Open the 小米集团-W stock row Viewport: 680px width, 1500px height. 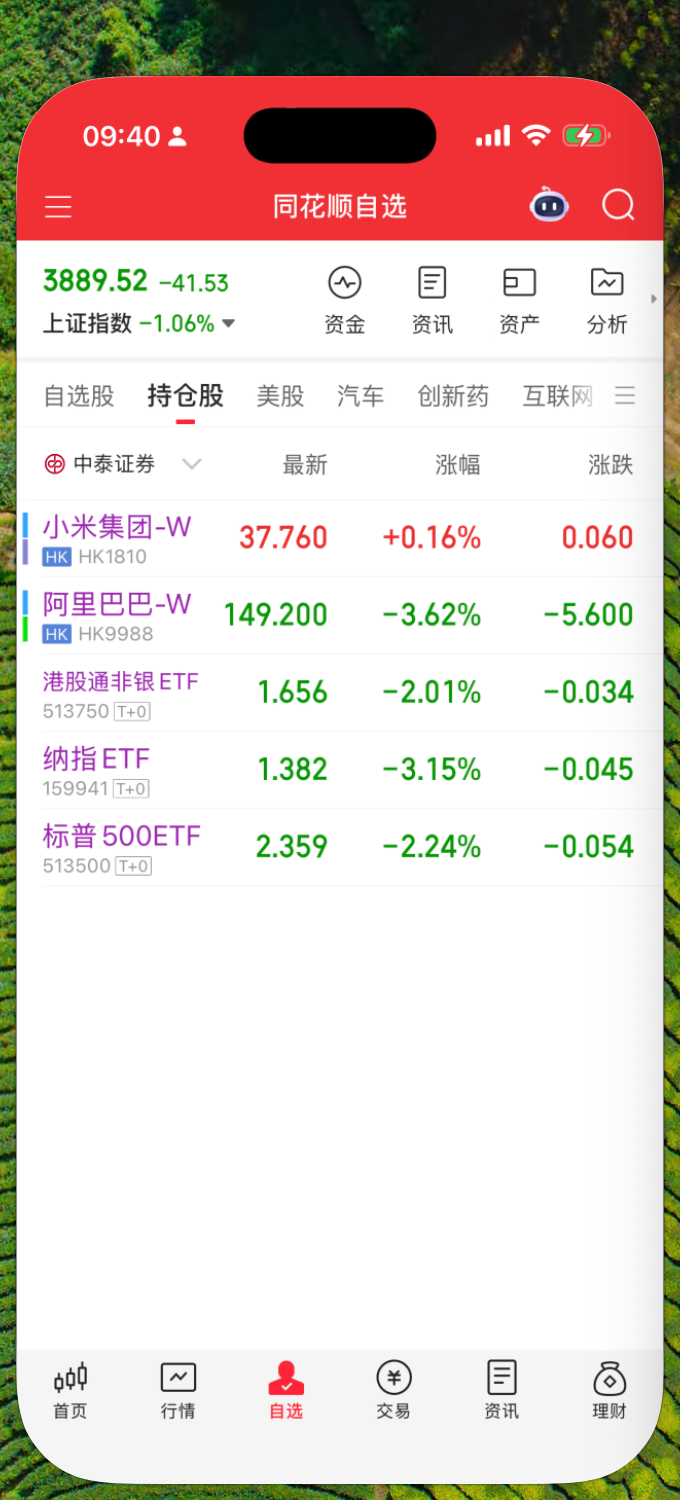[x=340, y=538]
